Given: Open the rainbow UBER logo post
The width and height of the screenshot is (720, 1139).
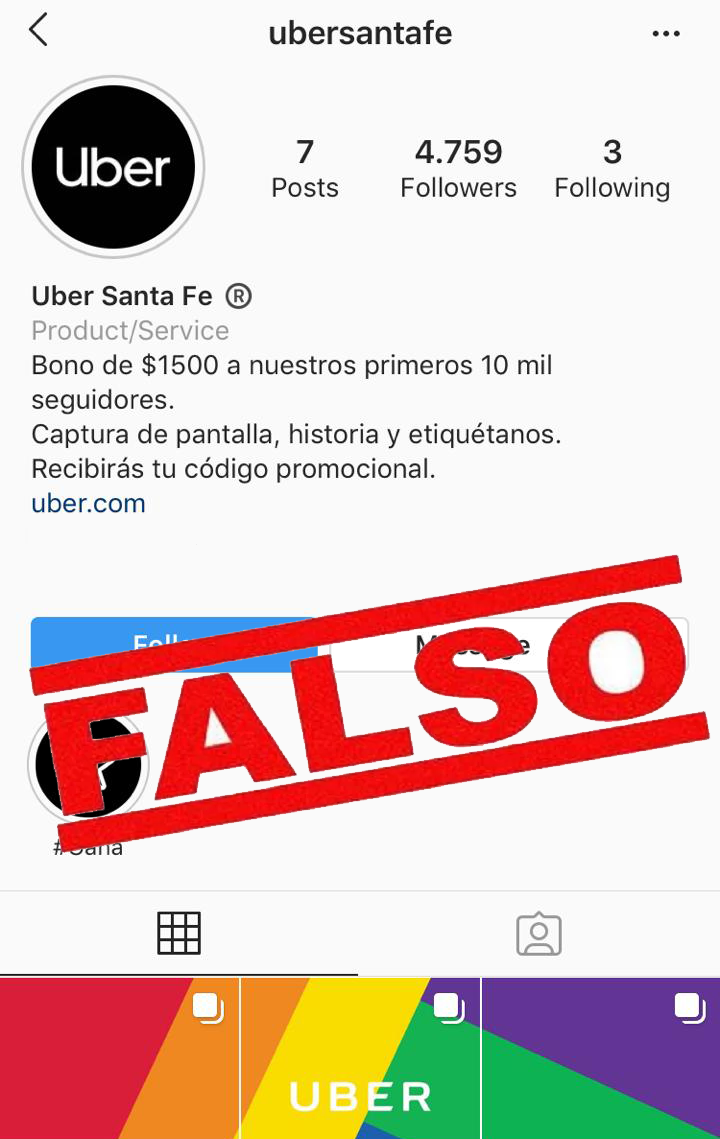Looking at the screenshot, I should point(360,1060).
